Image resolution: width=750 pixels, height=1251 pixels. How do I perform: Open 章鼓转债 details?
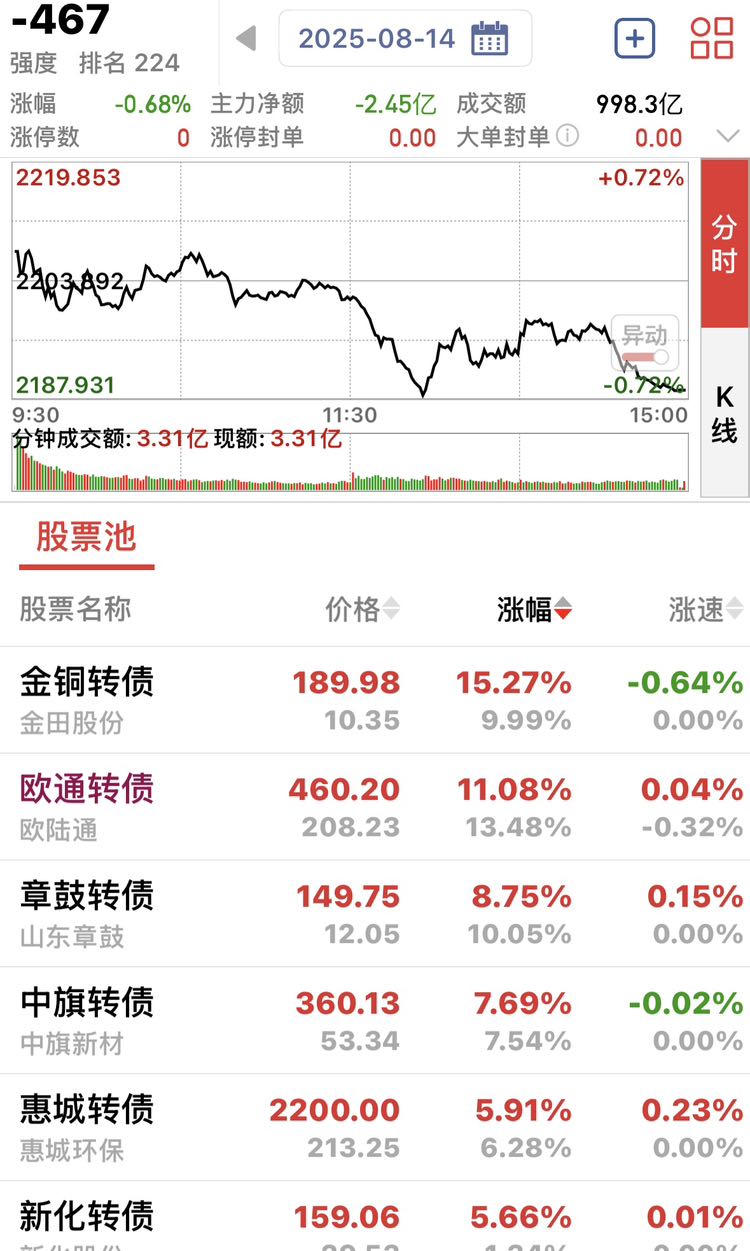[x=375, y=914]
